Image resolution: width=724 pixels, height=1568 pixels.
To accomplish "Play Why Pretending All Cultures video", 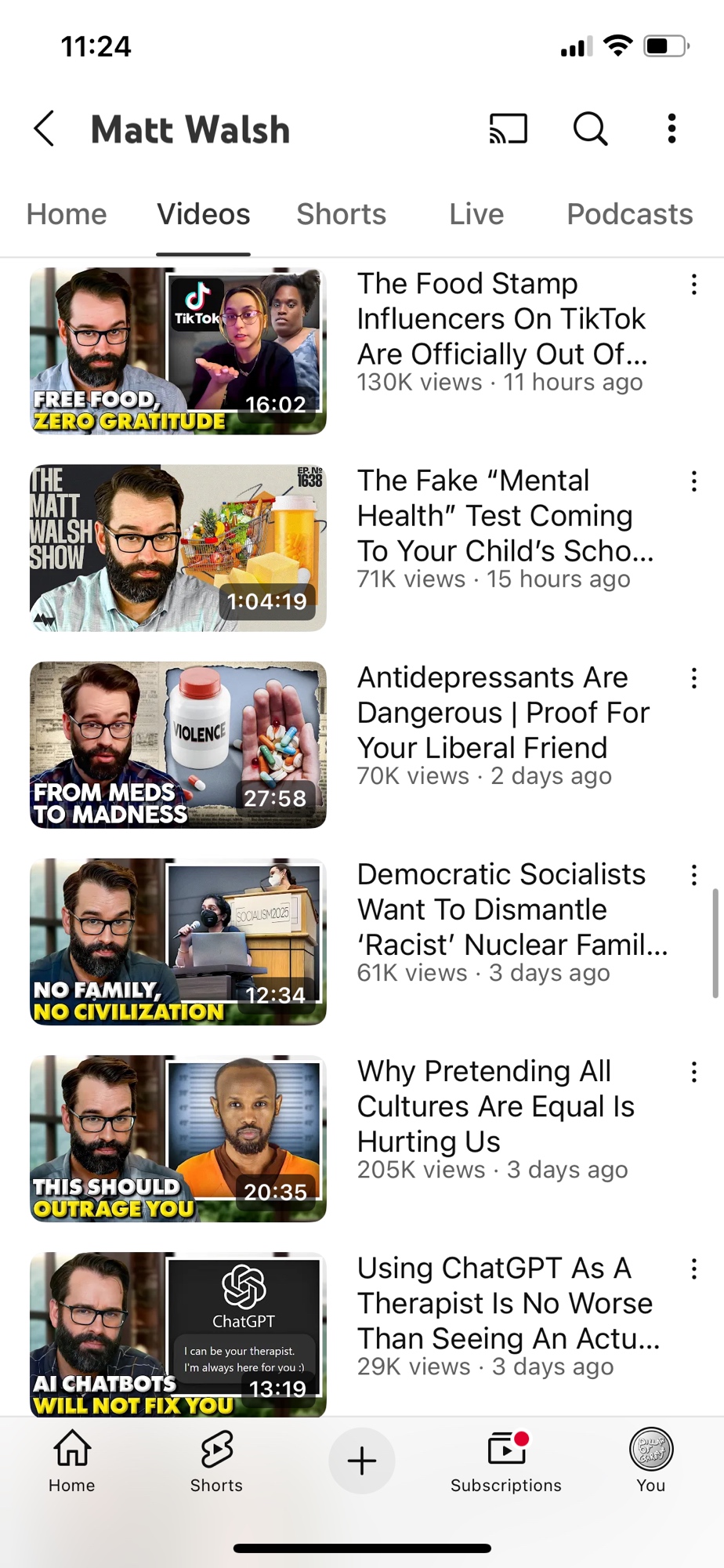I will (x=178, y=1138).
